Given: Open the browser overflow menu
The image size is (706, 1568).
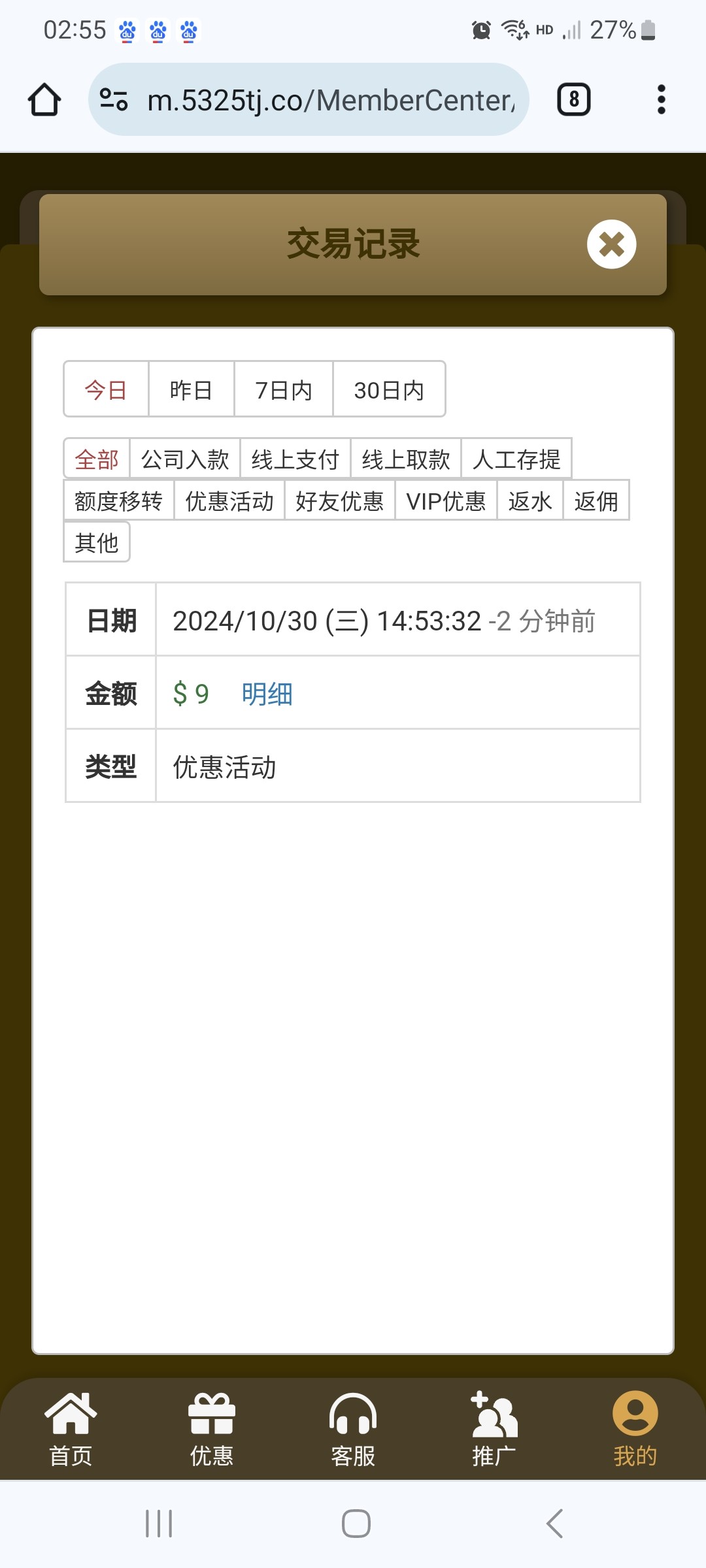Looking at the screenshot, I should (x=661, y=100).
